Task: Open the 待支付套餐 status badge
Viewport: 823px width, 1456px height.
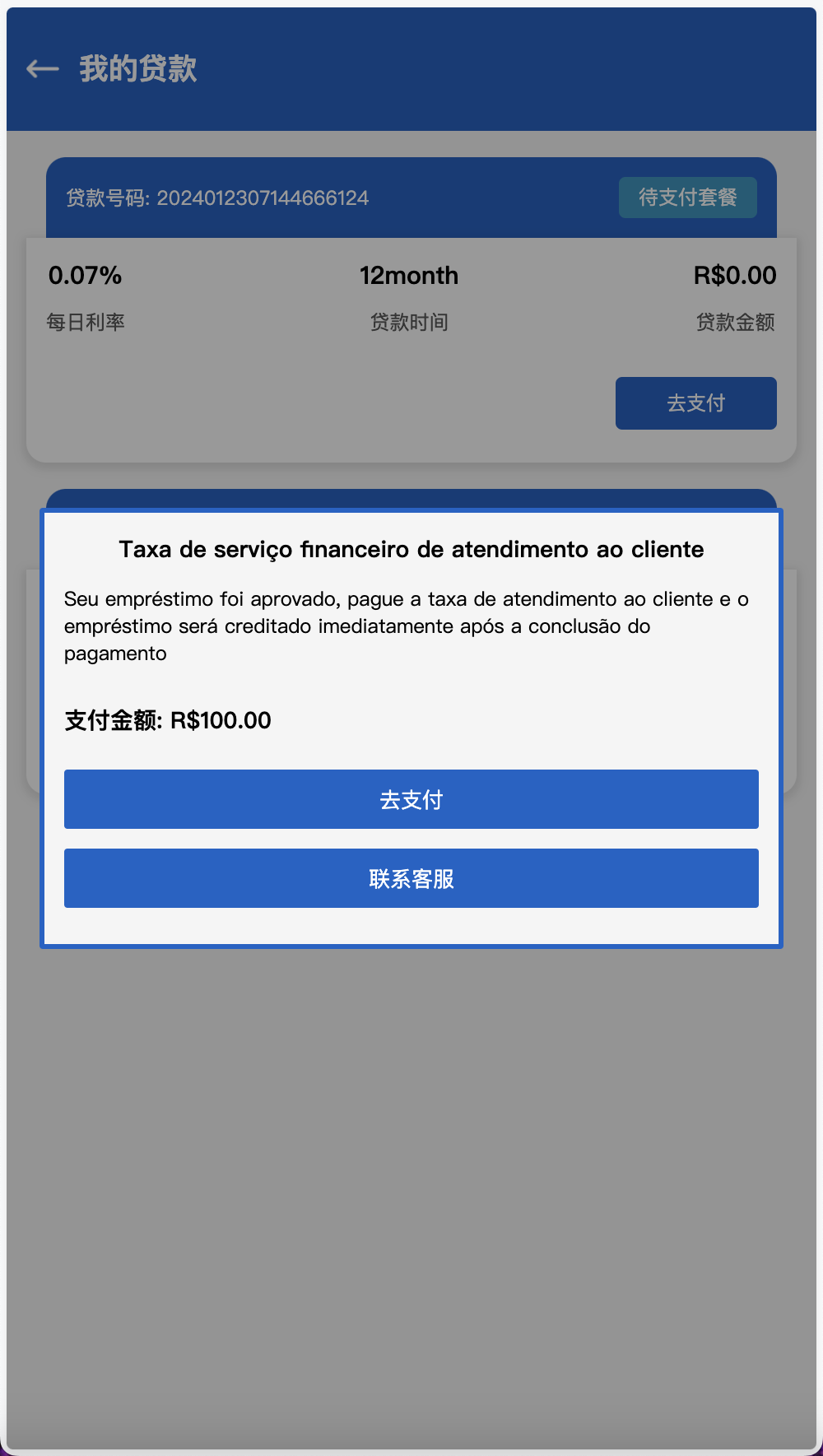Action: pyautogui.click(x=687, y=198)
